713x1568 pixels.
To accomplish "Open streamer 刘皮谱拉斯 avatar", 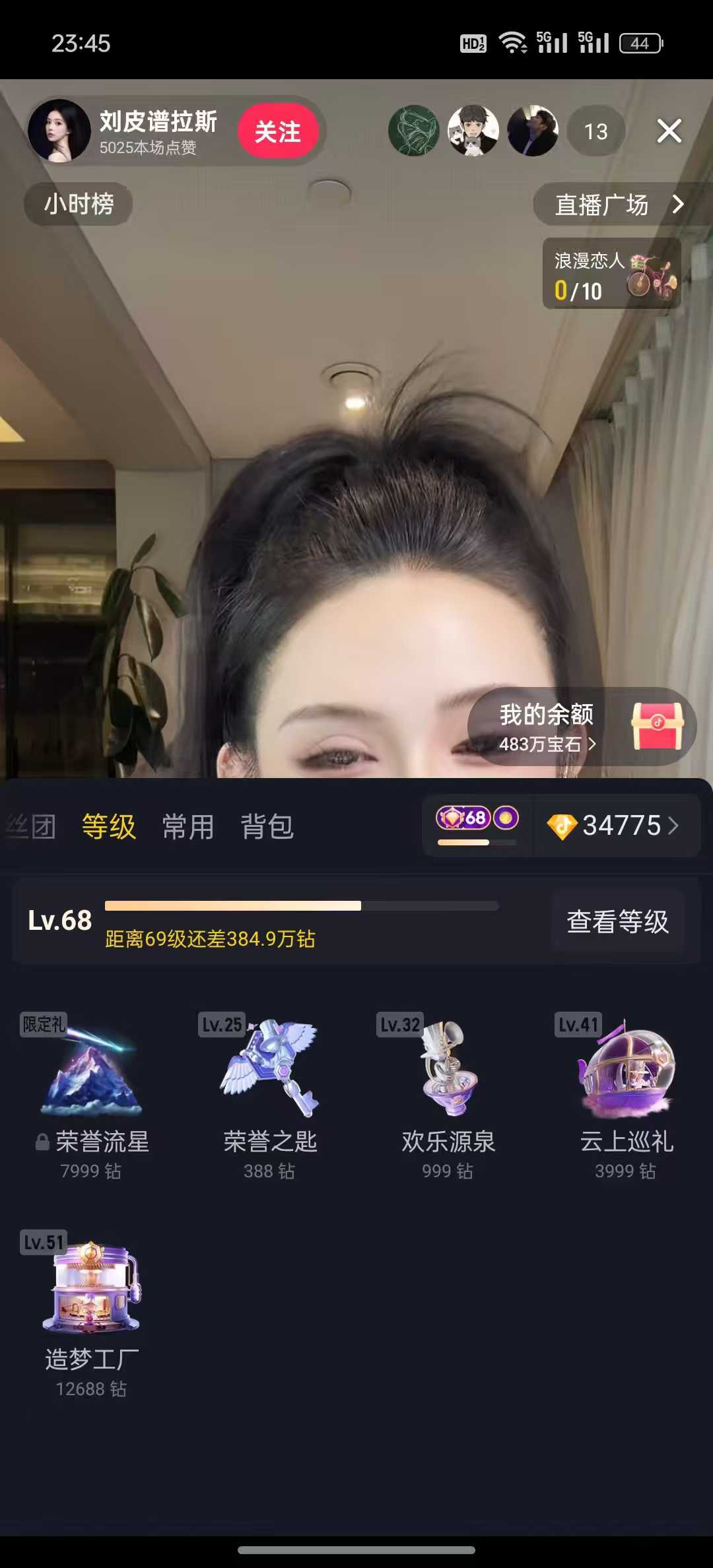I will tap(59, 131).
